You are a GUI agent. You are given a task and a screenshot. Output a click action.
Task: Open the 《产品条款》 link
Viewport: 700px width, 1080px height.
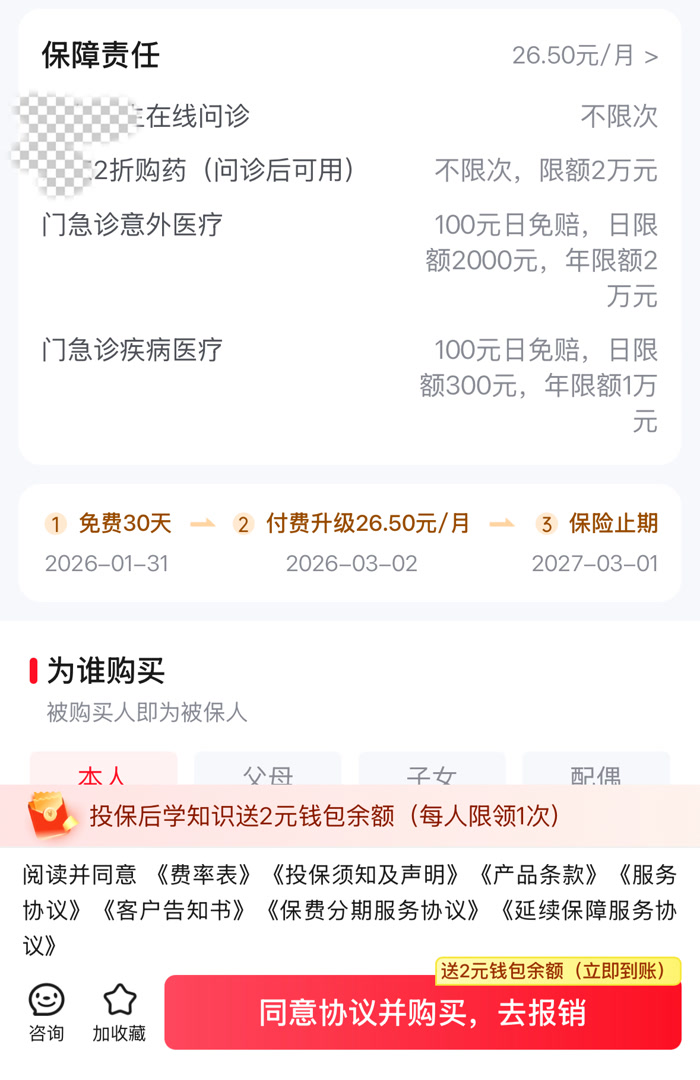click(x=538, y=875)
